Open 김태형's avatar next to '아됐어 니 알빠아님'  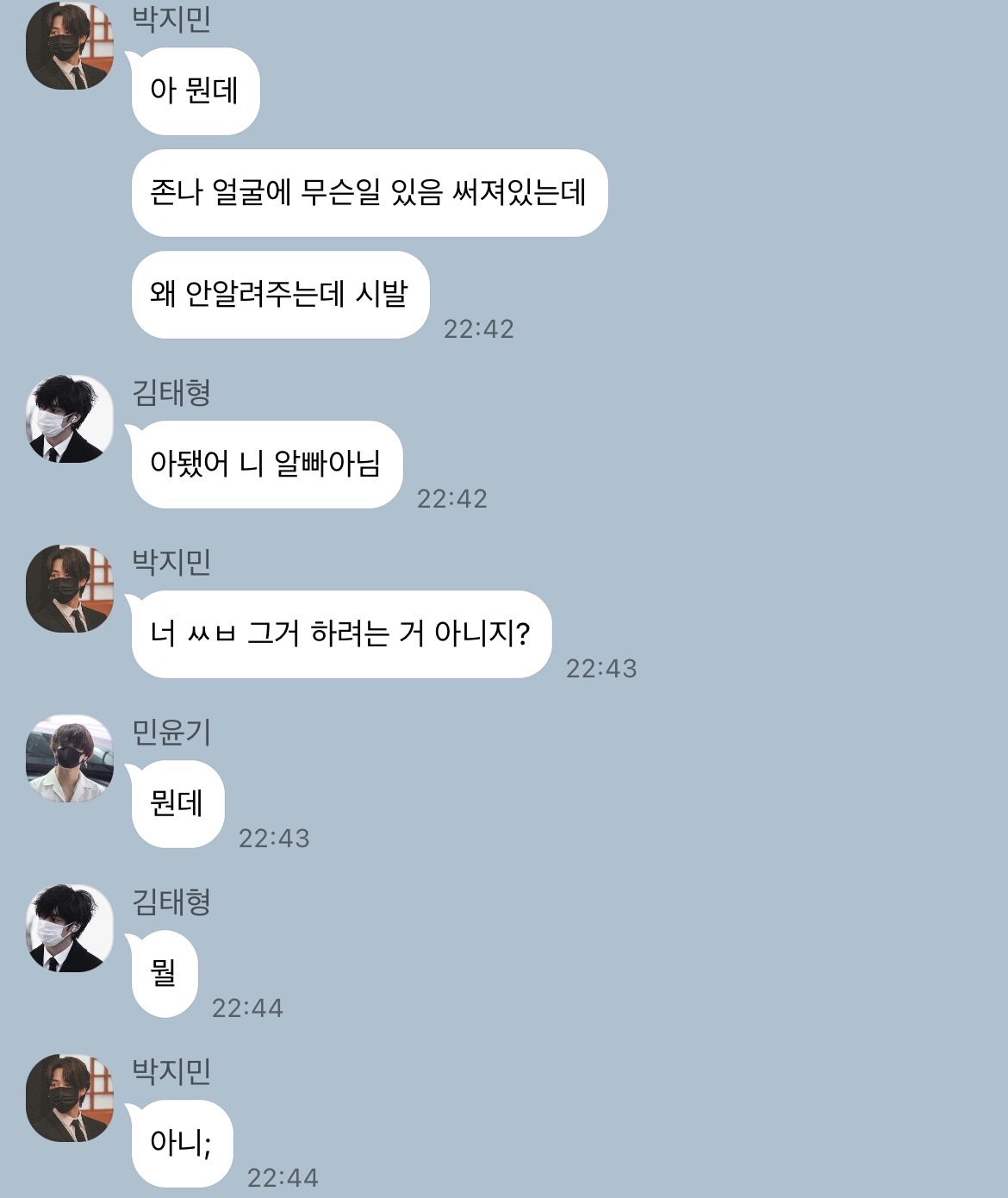pos(70,419)
